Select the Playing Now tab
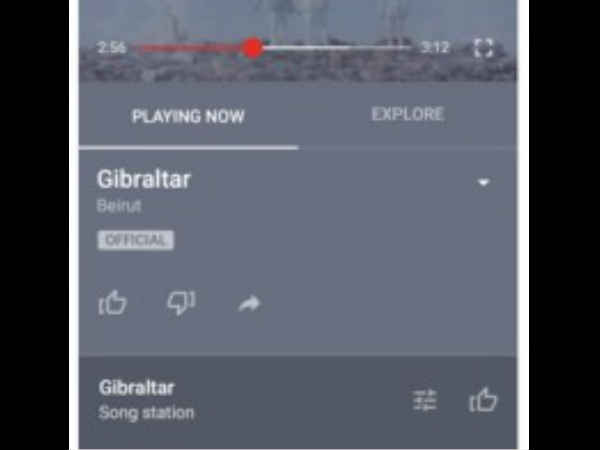 tap(188, 117)
